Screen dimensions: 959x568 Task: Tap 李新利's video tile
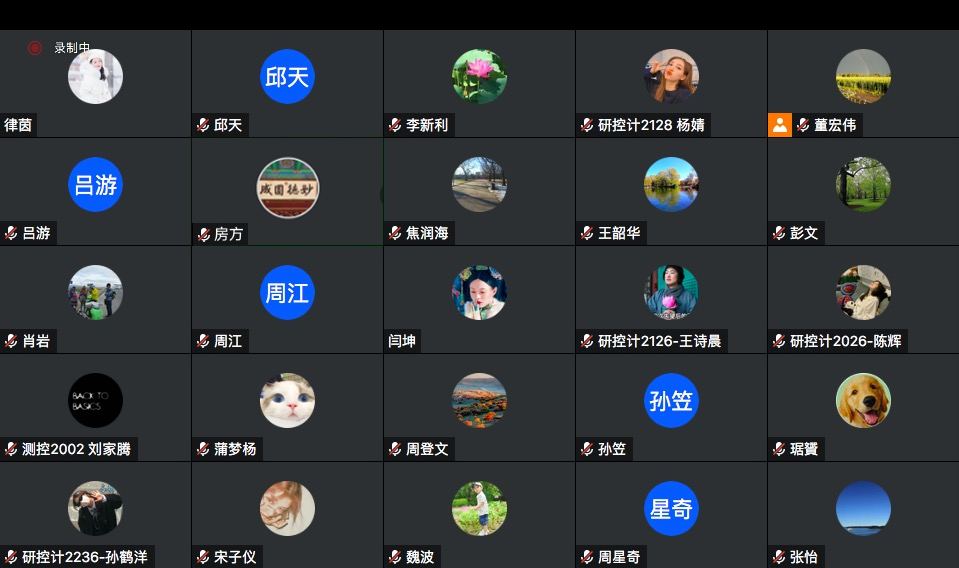click(479, 78)
